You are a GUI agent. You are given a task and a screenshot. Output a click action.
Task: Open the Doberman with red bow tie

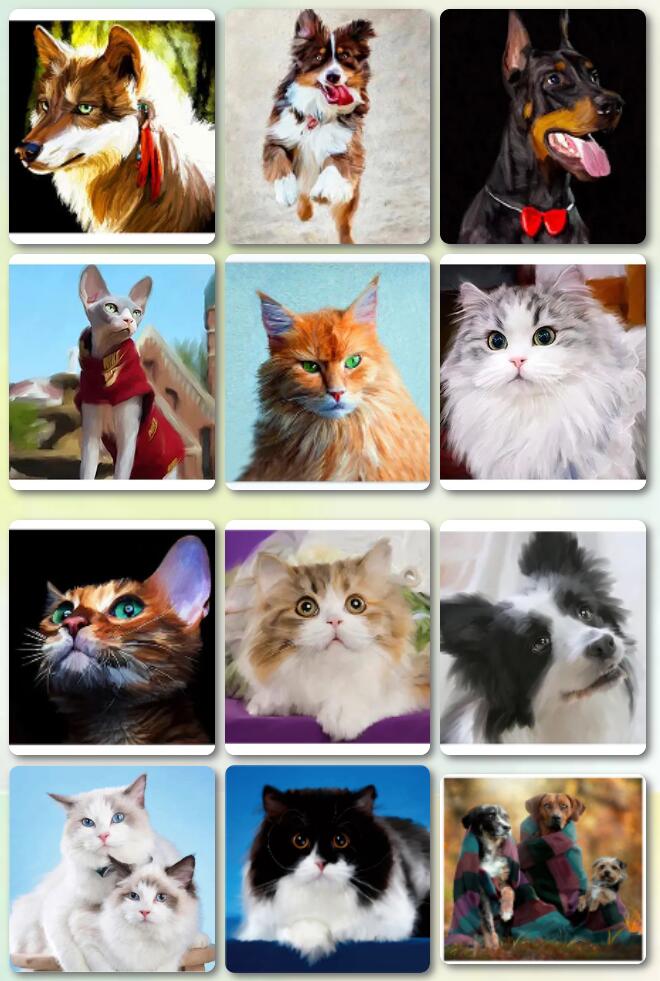pos(543,127)
